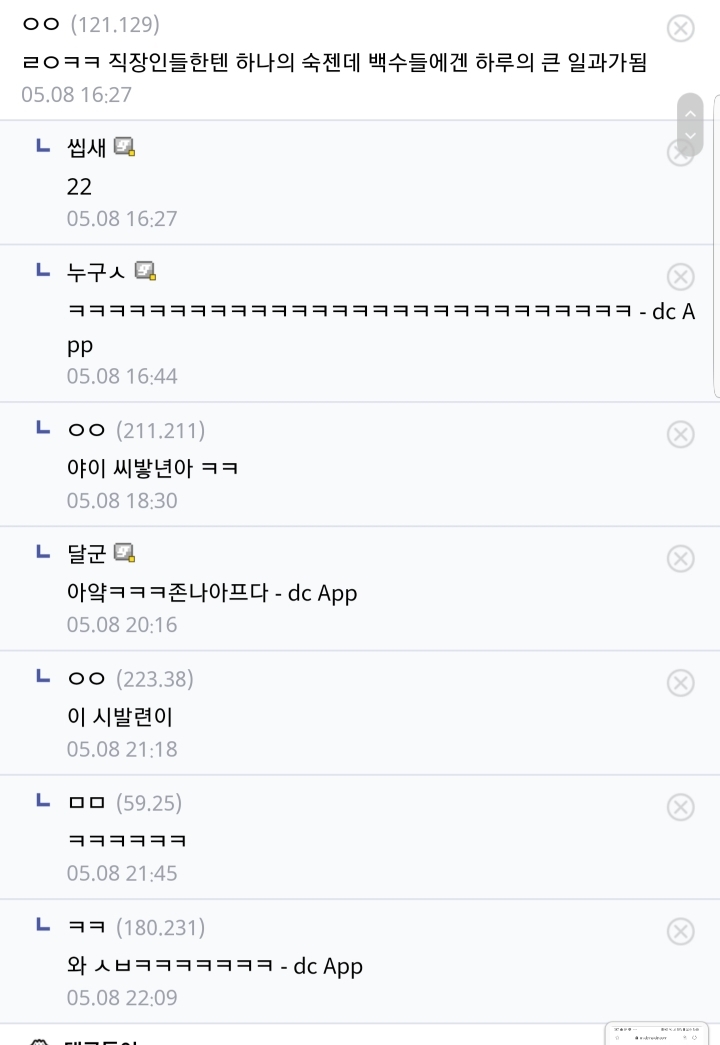Delete the comment by ㅇㅇ (121.129)
Viewport: 720px width, 1045px height.
(x=681, y=28)
